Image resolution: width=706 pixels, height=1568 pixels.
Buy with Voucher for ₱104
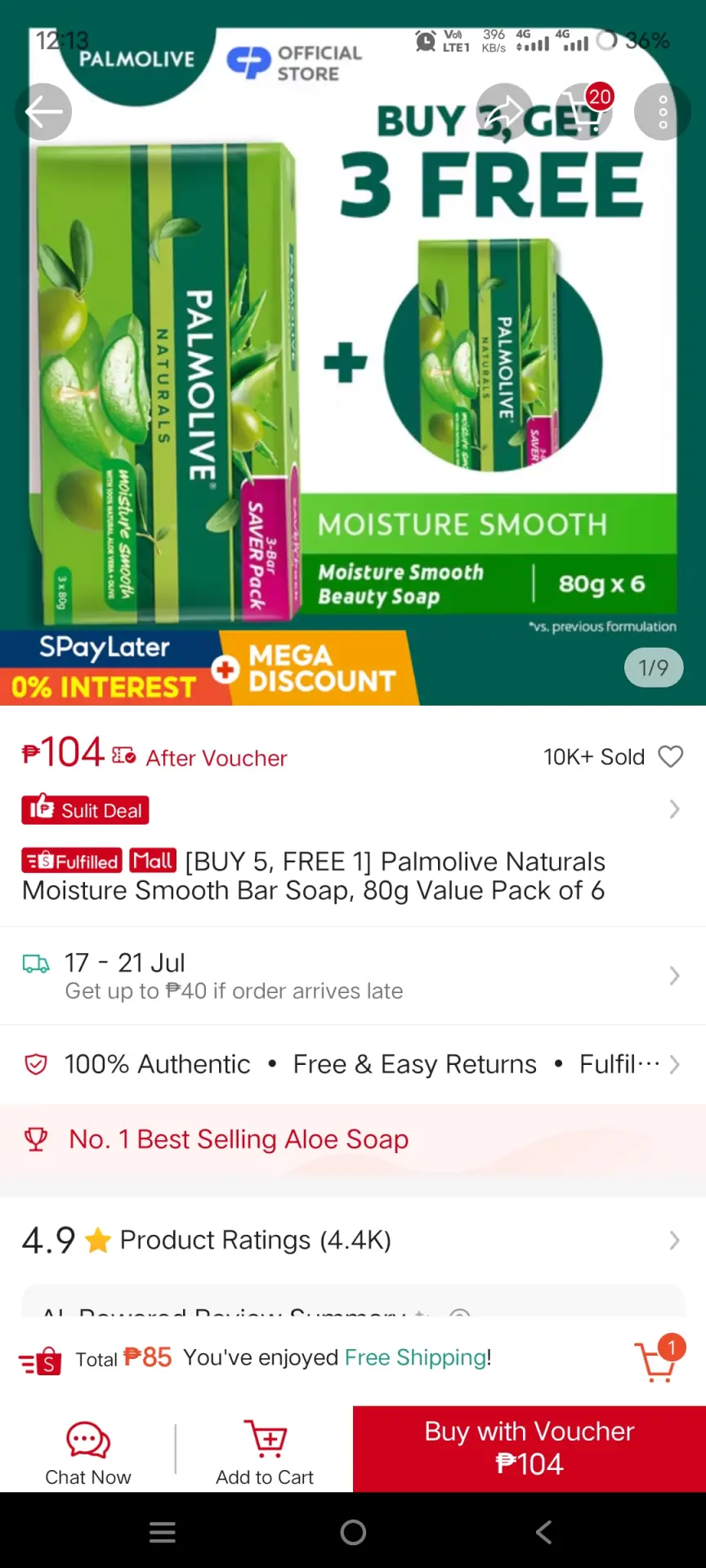pos(529,1449)
